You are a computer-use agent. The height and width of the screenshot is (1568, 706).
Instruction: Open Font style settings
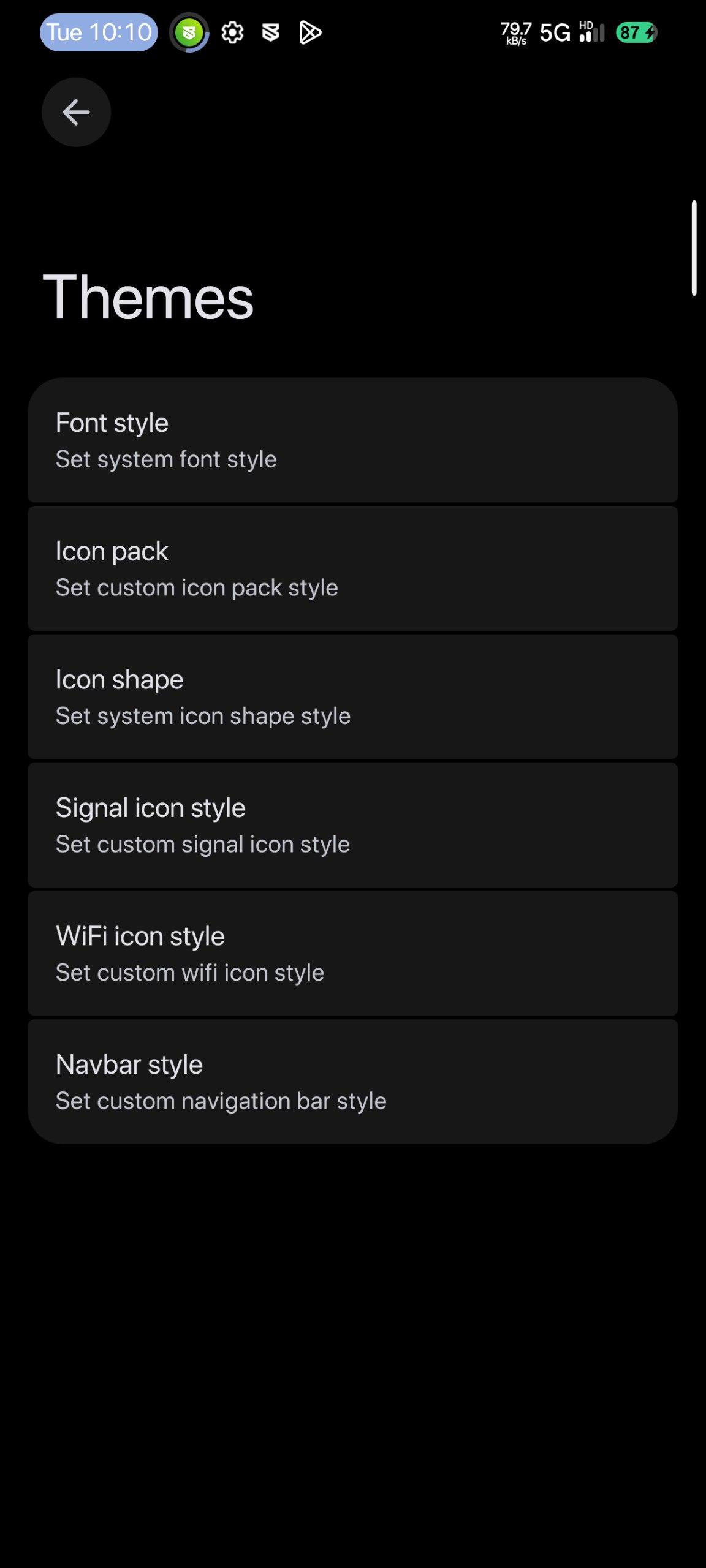[352, 440]
